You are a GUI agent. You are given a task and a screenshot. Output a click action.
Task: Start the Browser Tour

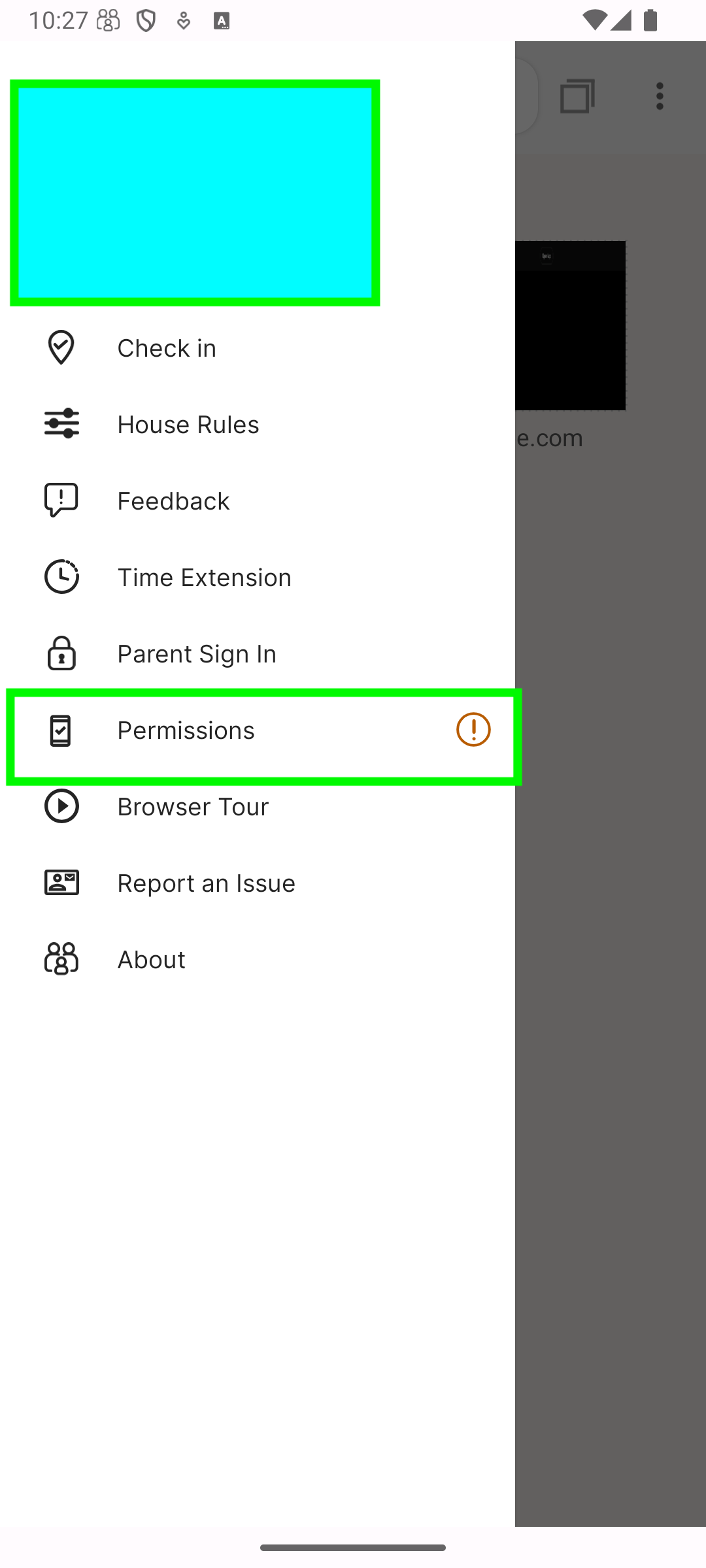tap(258, 806)
